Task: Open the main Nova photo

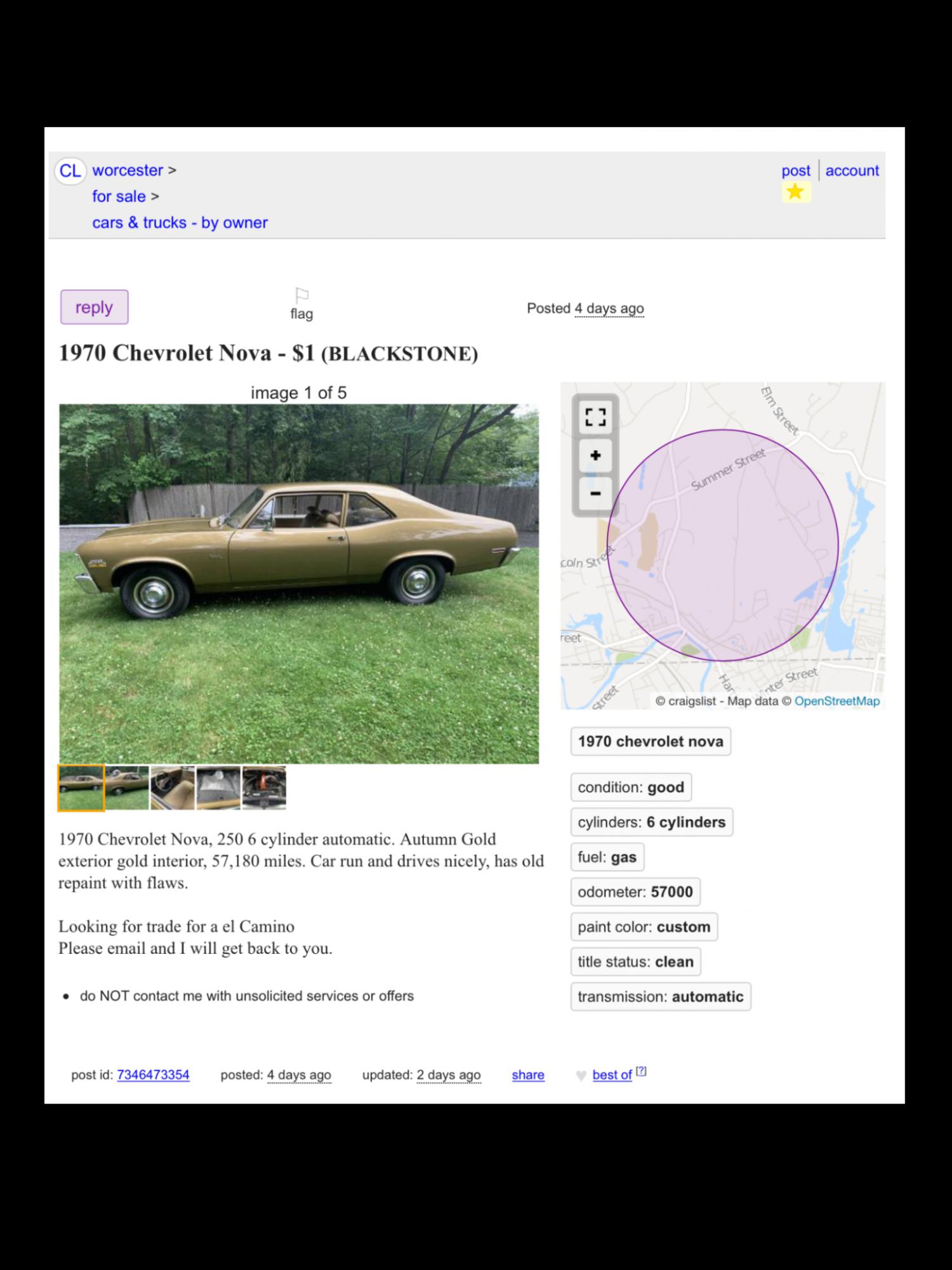Action: (298, 583)
